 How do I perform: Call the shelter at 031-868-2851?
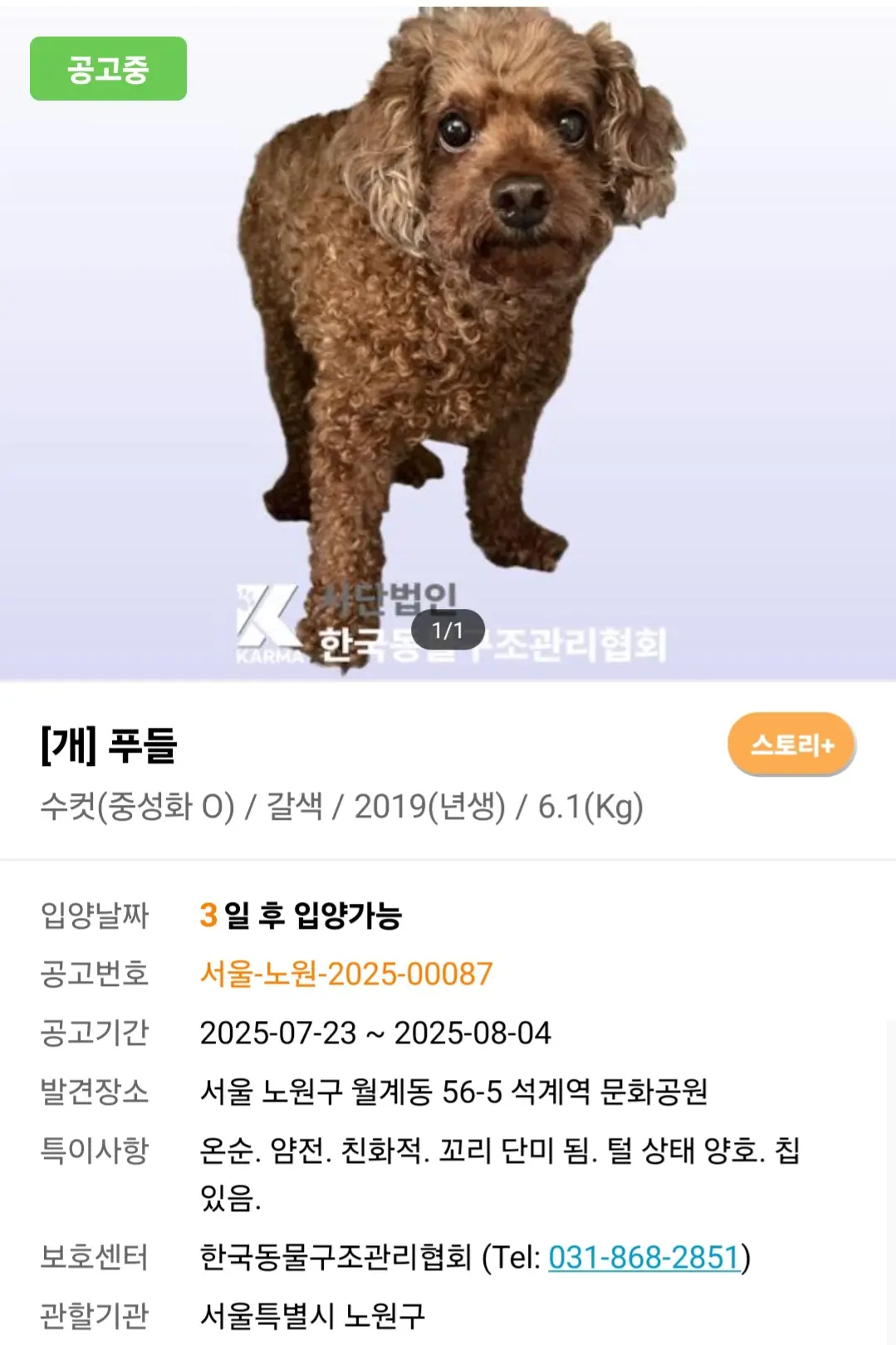pyautogui.click(x=644, y=1257)
